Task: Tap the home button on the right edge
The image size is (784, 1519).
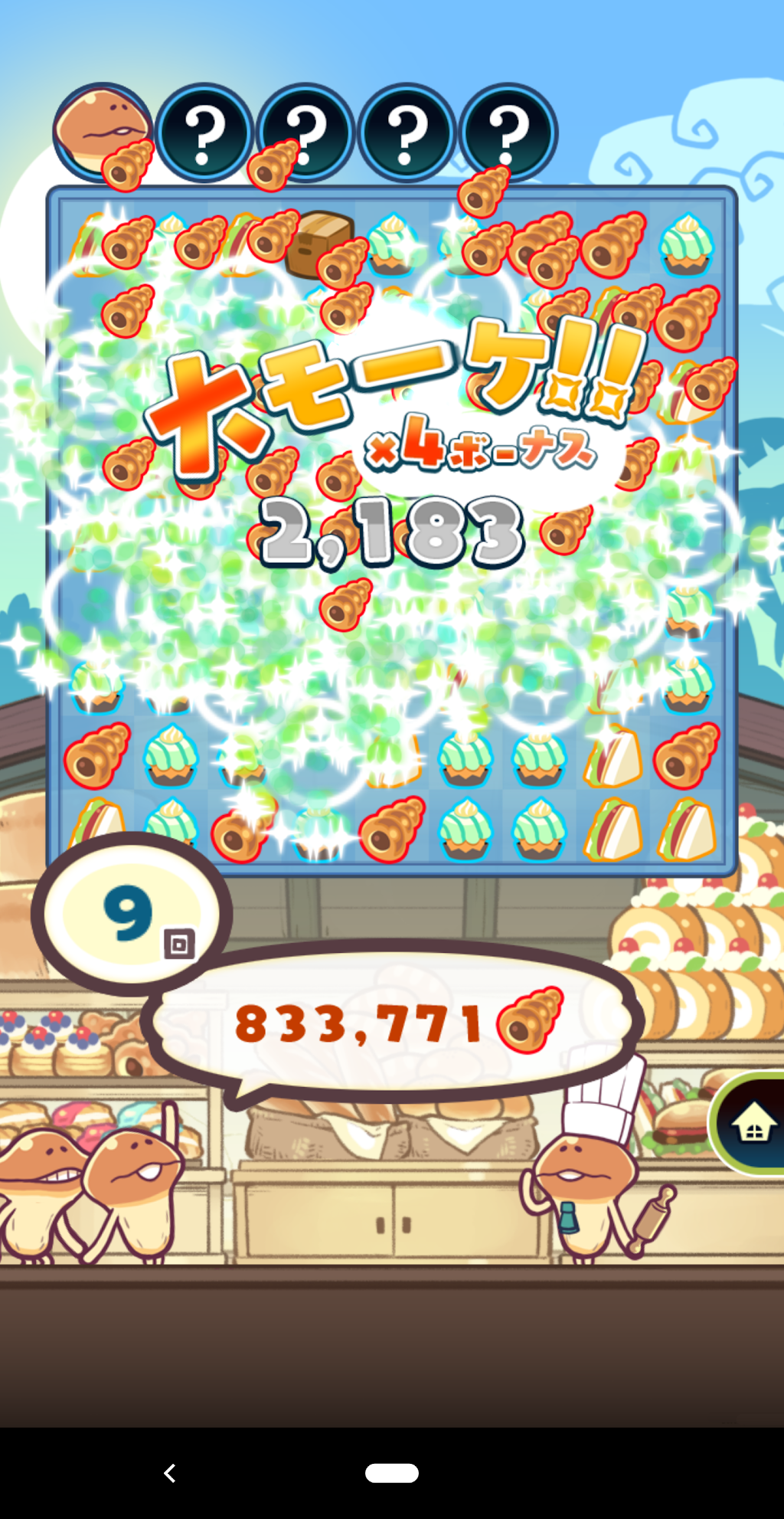Action: 750,1123
